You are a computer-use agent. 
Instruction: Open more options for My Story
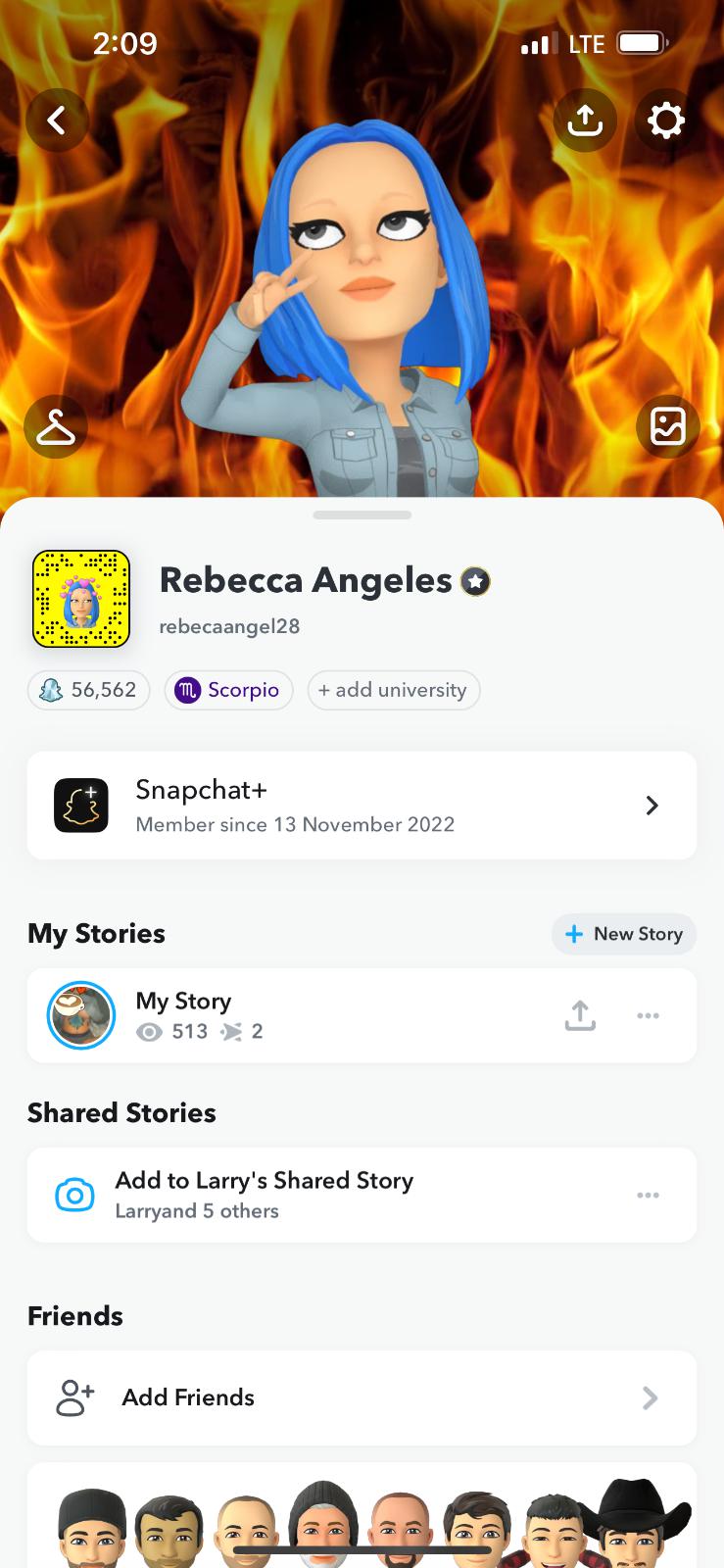pyautogui.click(x=648, y=1015)
